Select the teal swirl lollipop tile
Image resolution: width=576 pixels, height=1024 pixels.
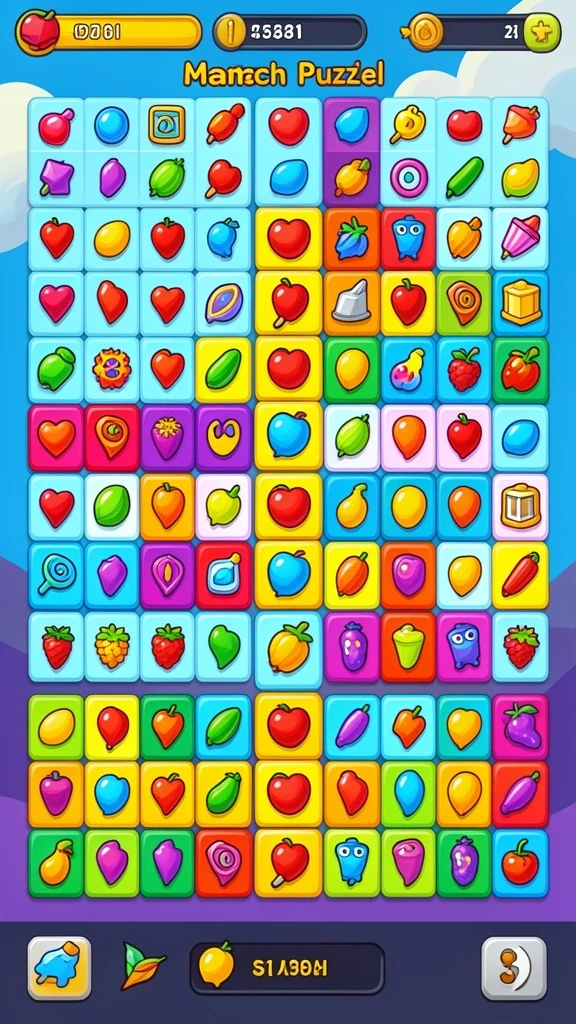point(56,575)
